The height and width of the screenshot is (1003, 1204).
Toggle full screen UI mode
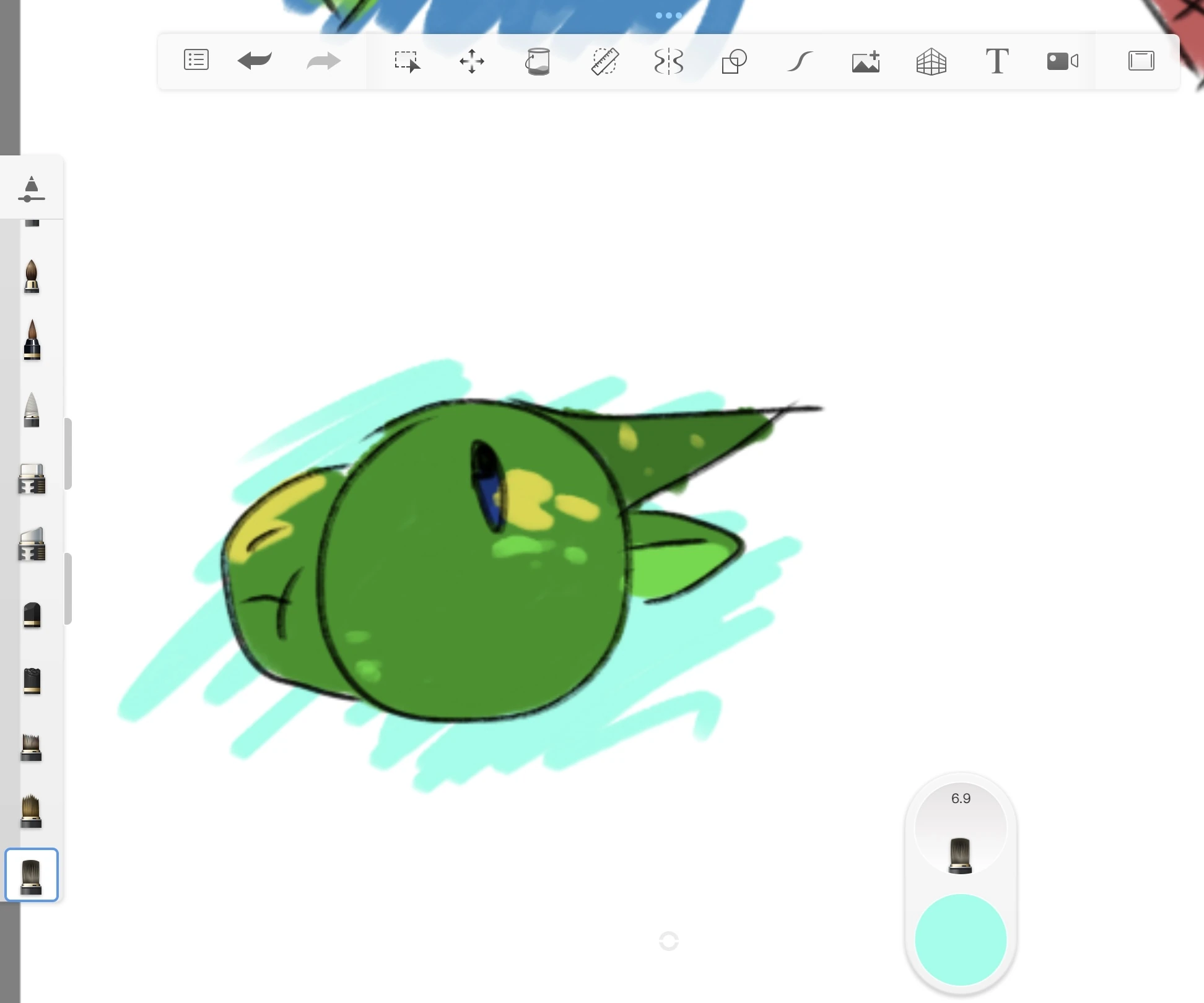1141,61
